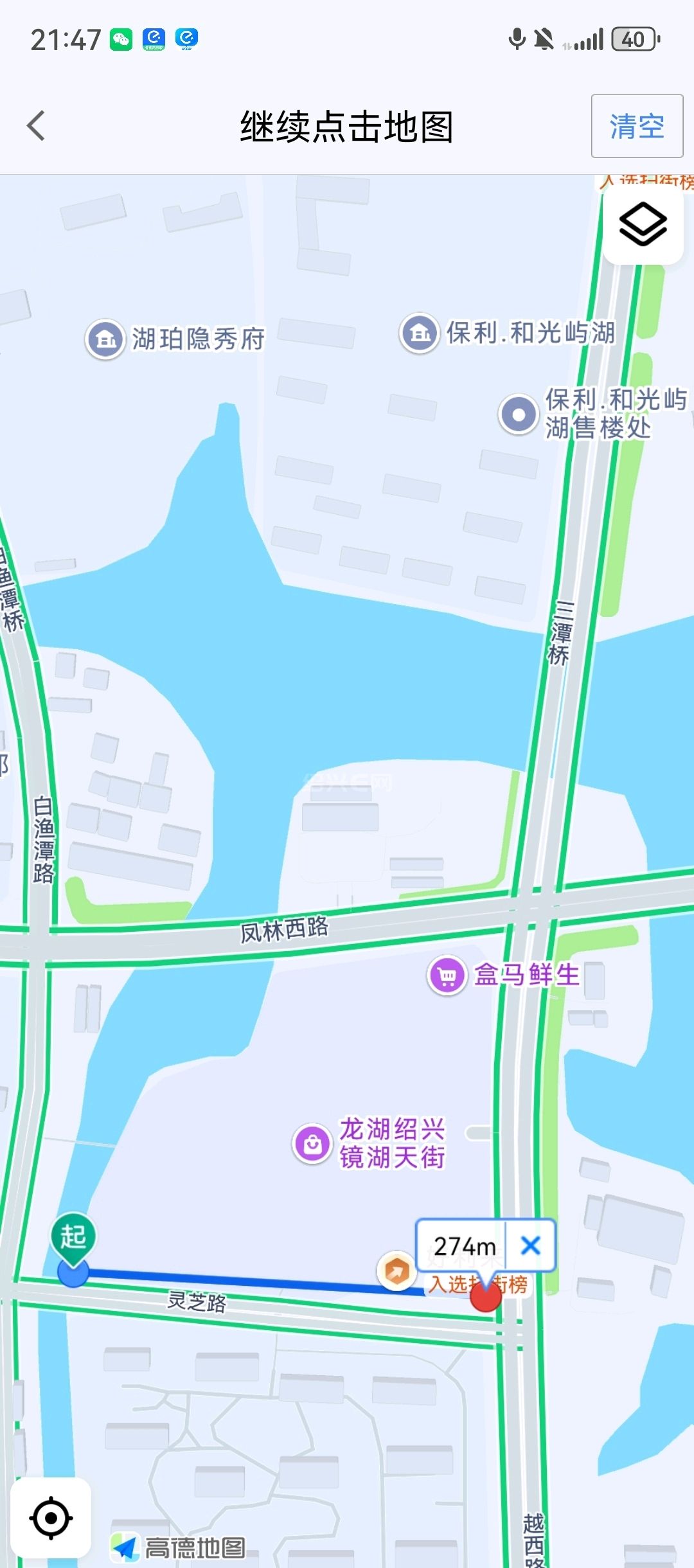Tap the 保利.和光屿湖 residential marker

coord(420,333)
